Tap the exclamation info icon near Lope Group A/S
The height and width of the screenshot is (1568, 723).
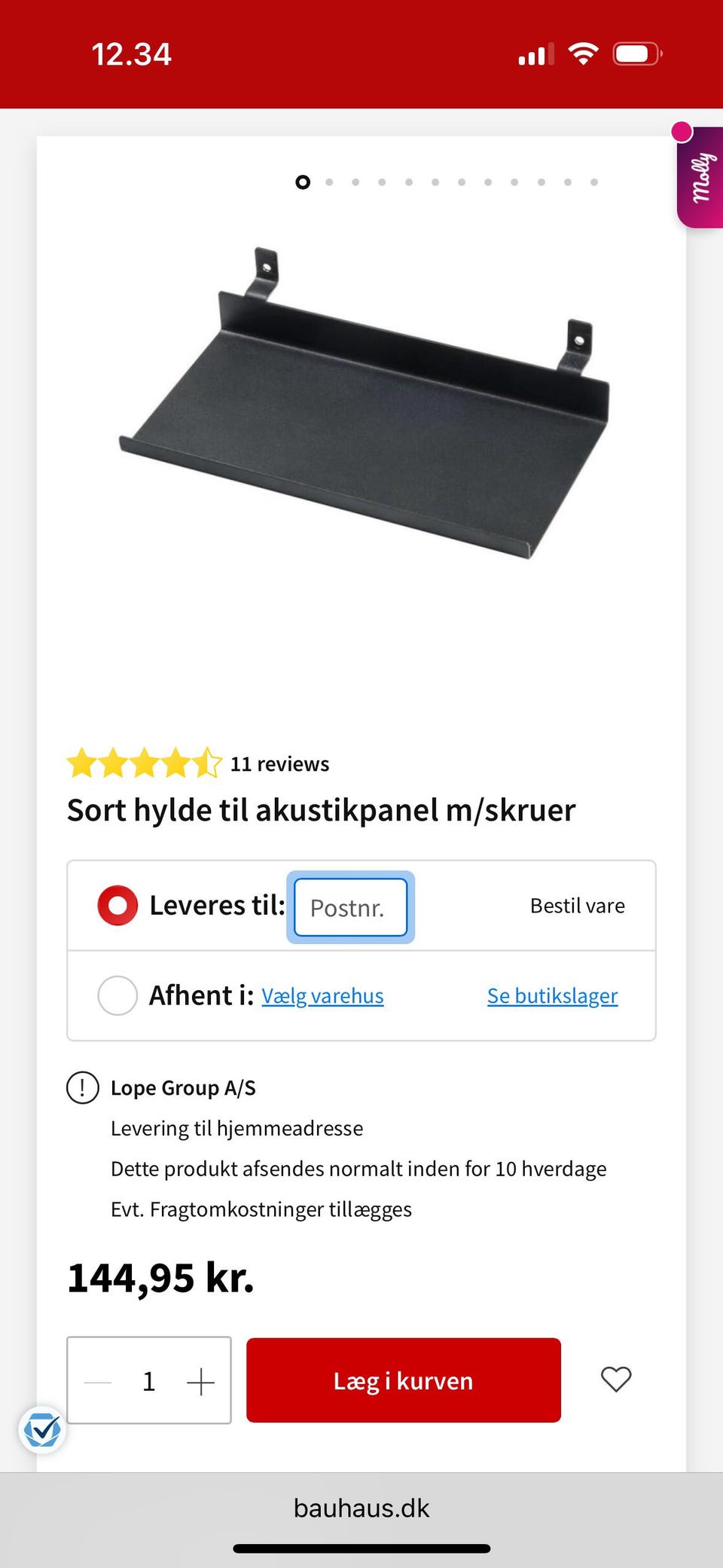pos(83,1088)
